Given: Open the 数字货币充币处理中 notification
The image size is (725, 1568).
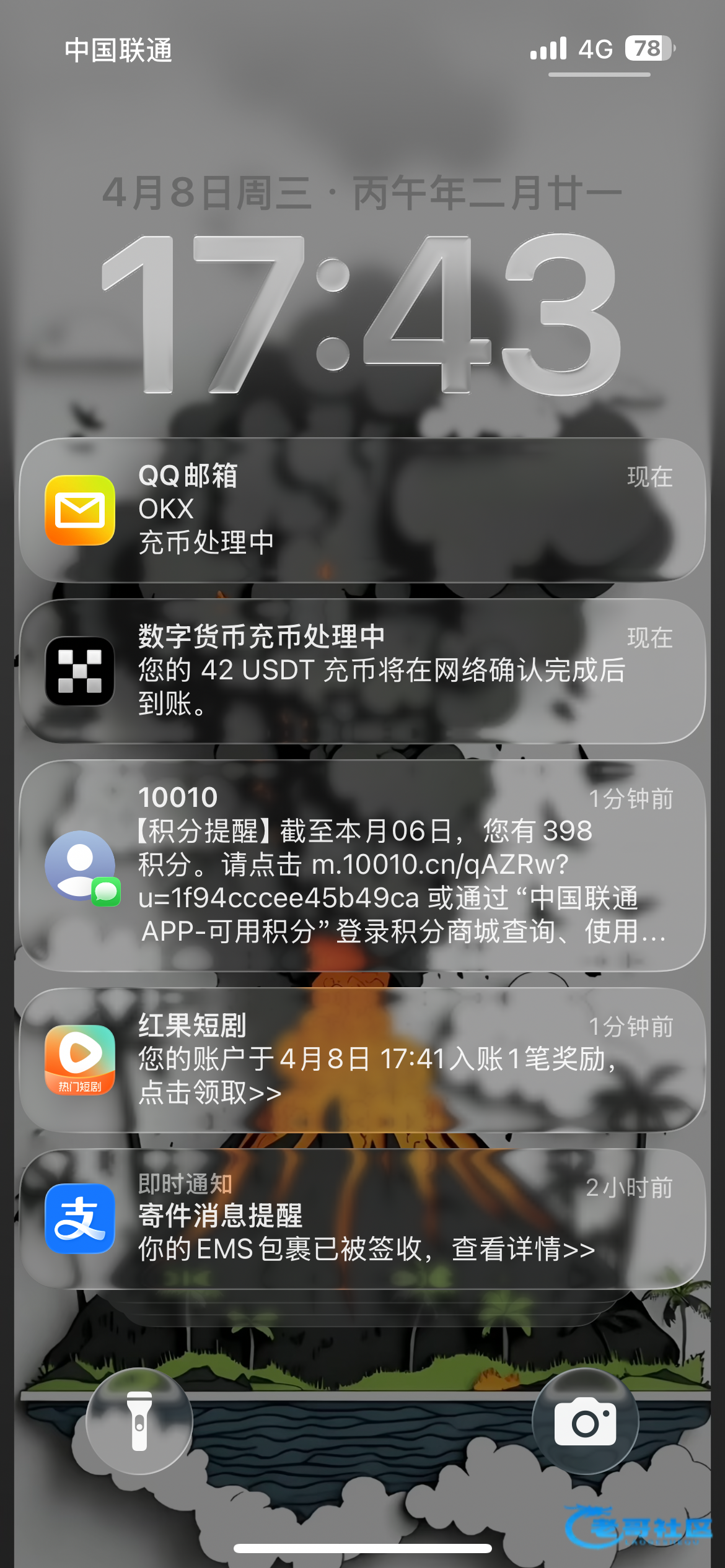Looking at the screenshot, I should pyautogui.click(x=362, y=671).
